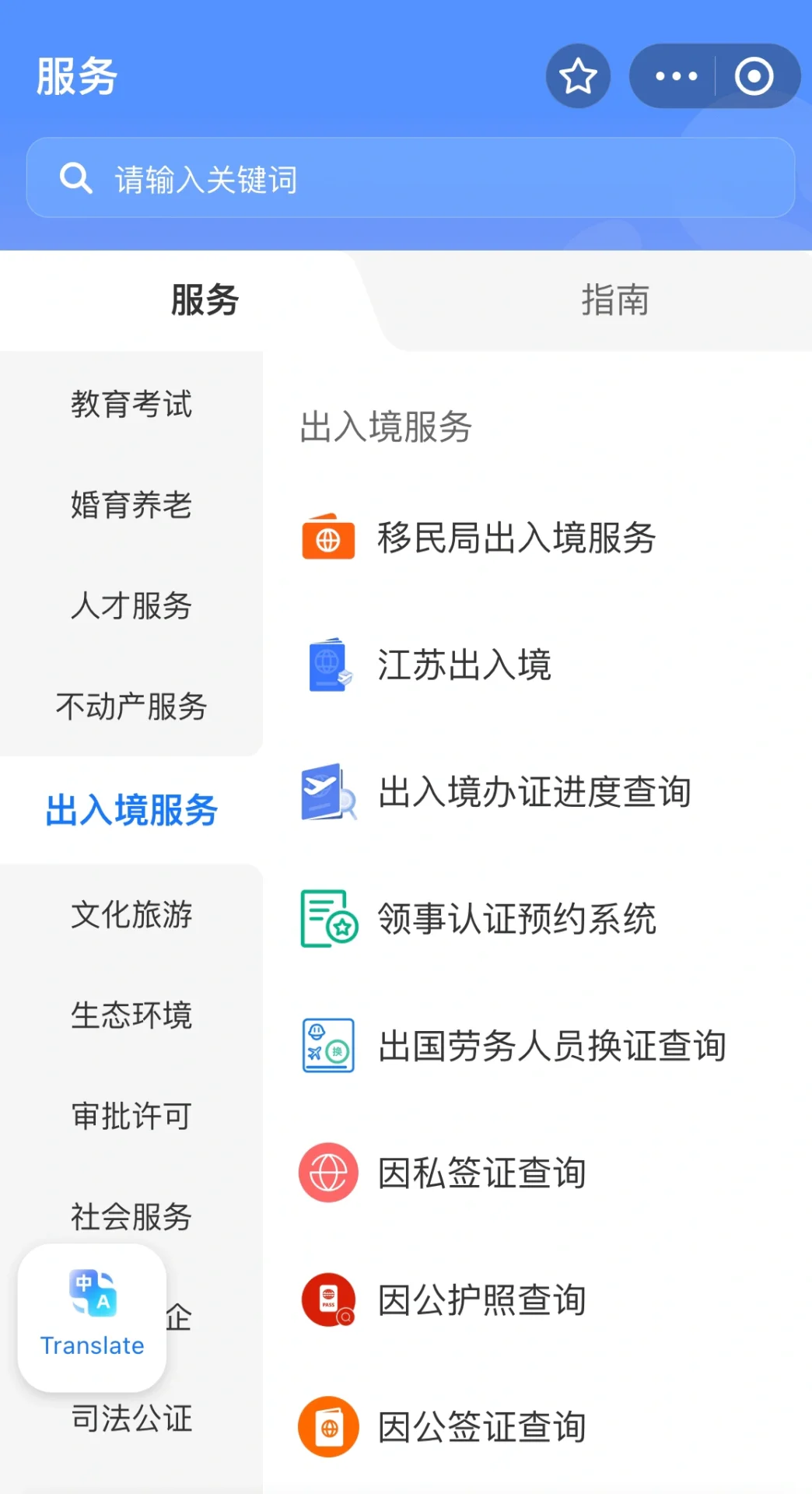The image size is (812, 1494).
Task: Check 出入境办证进度查询
Action: (x=534, y=792)
